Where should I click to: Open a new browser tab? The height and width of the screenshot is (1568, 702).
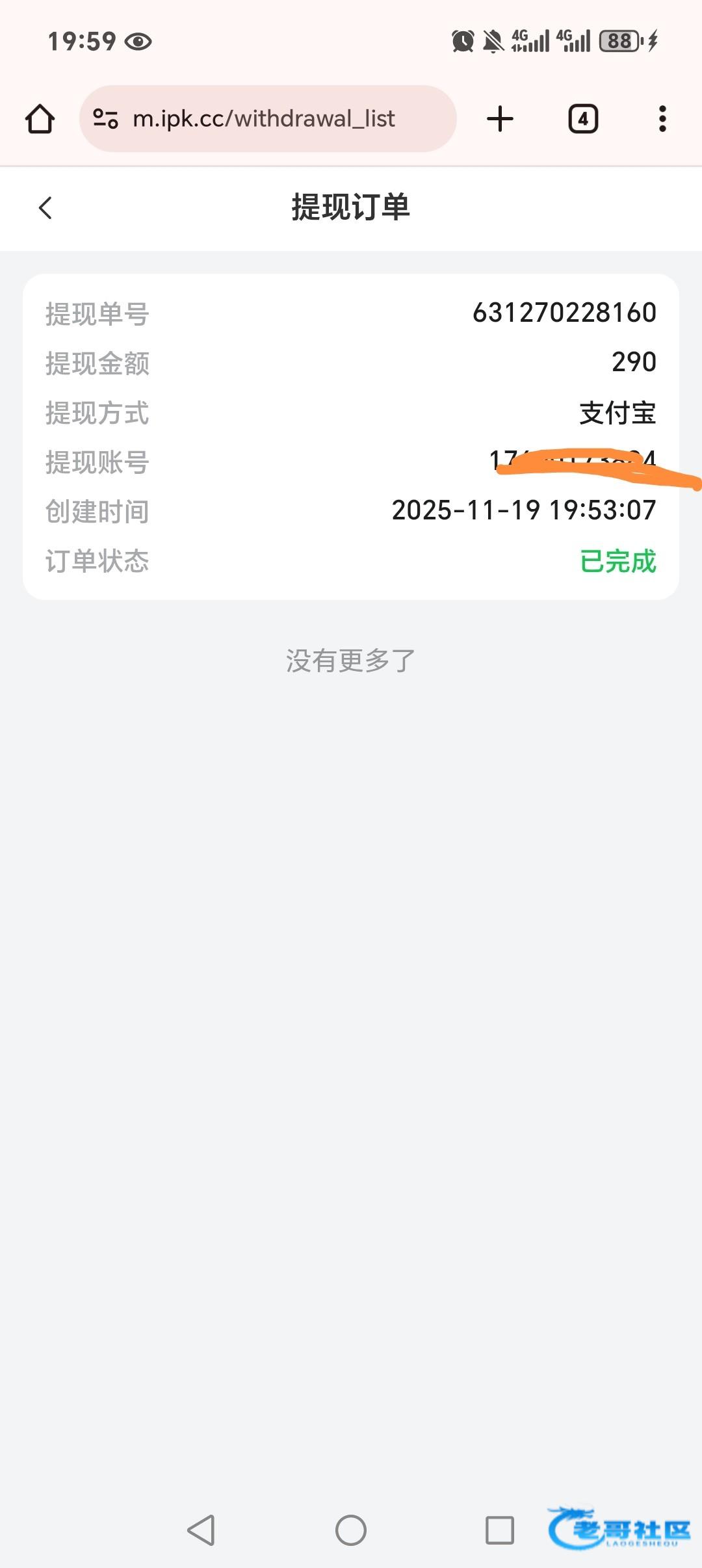(500, 119)
